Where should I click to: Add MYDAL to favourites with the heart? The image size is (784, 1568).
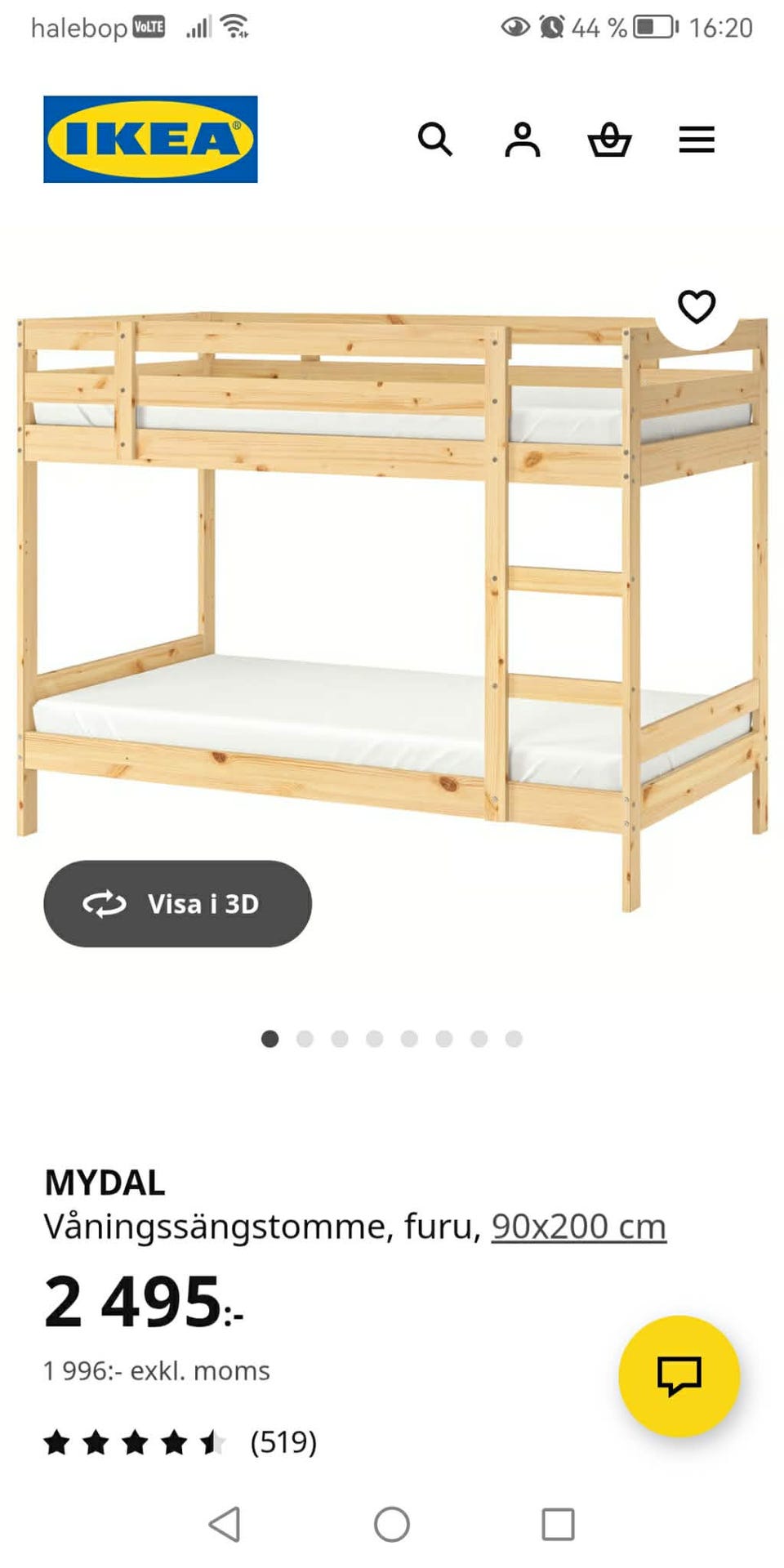[x=697, y=307]
